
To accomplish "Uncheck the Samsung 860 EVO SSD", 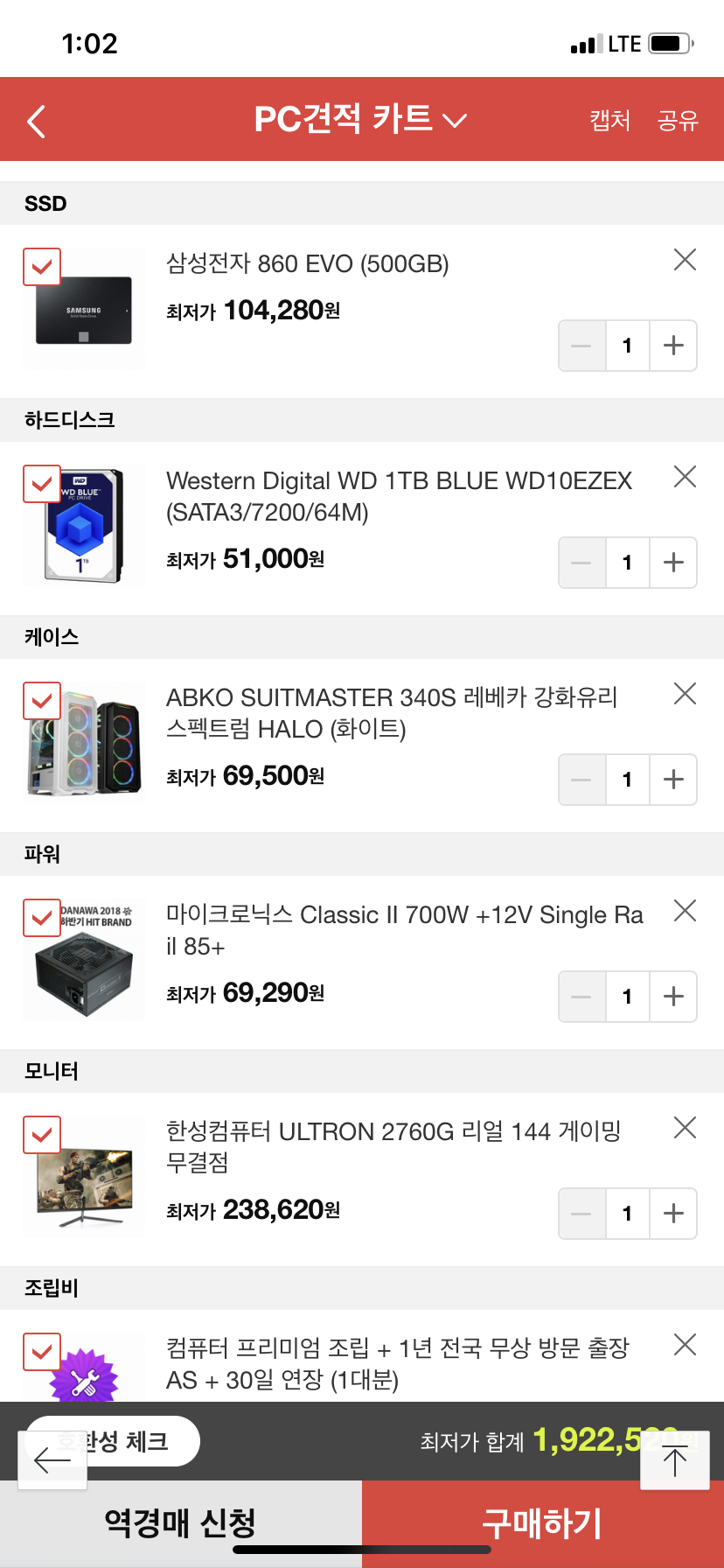I will pos(42,267).
